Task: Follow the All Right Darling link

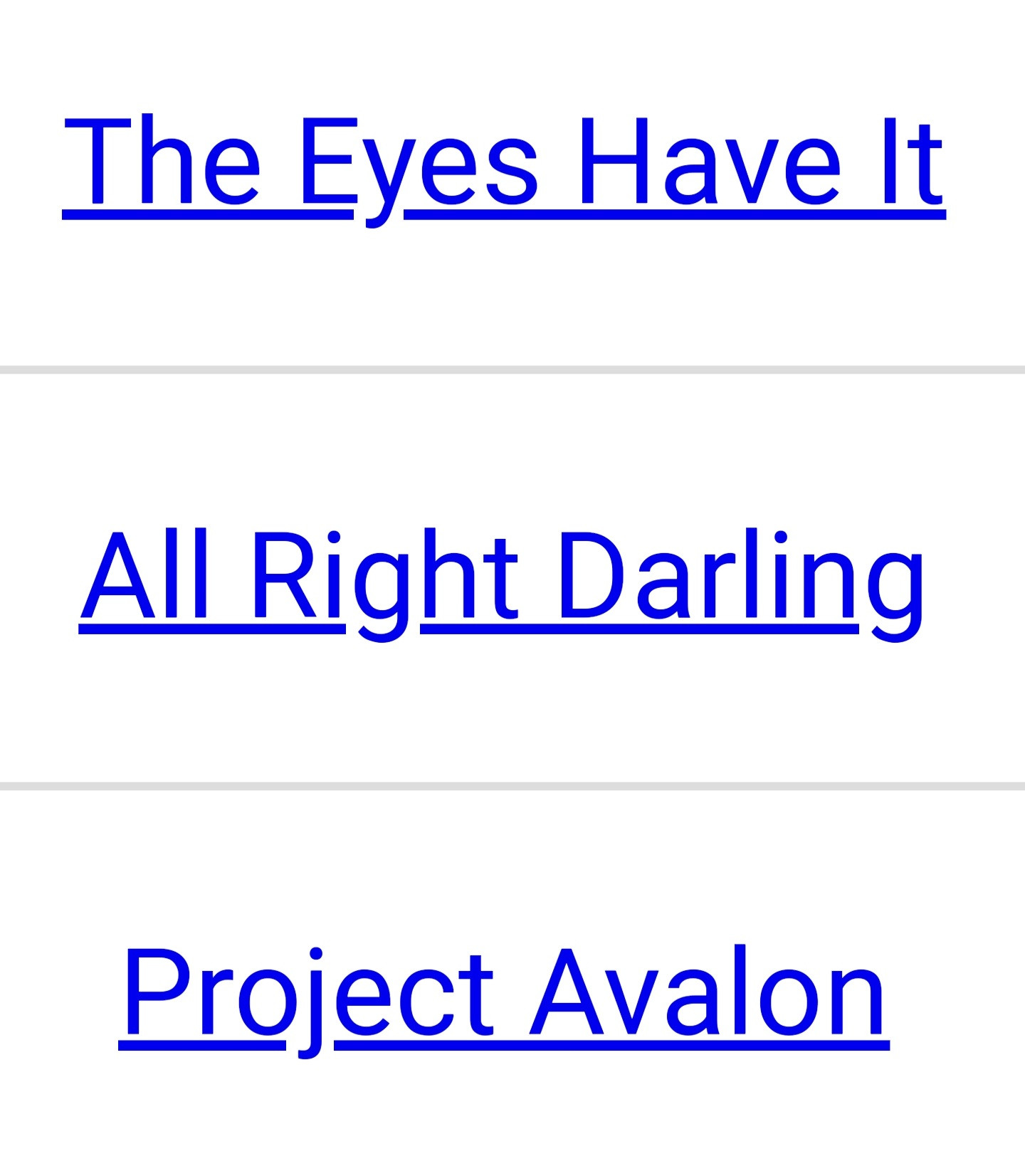Action: click(x=502, y=579)
